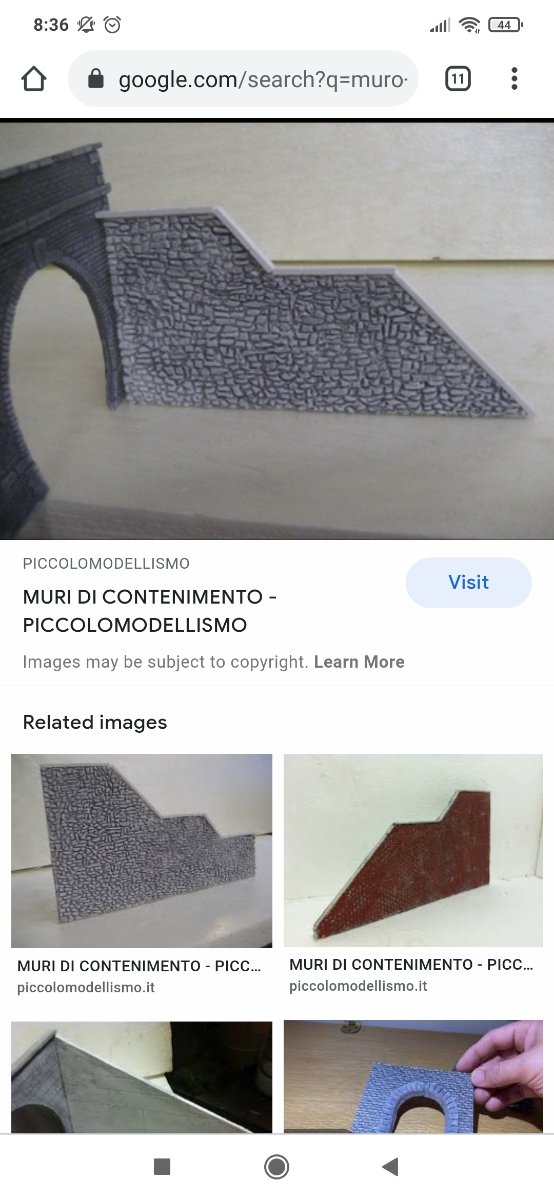Go back with the system back button
The image size is (554, 1200).
pos(390,1166)
